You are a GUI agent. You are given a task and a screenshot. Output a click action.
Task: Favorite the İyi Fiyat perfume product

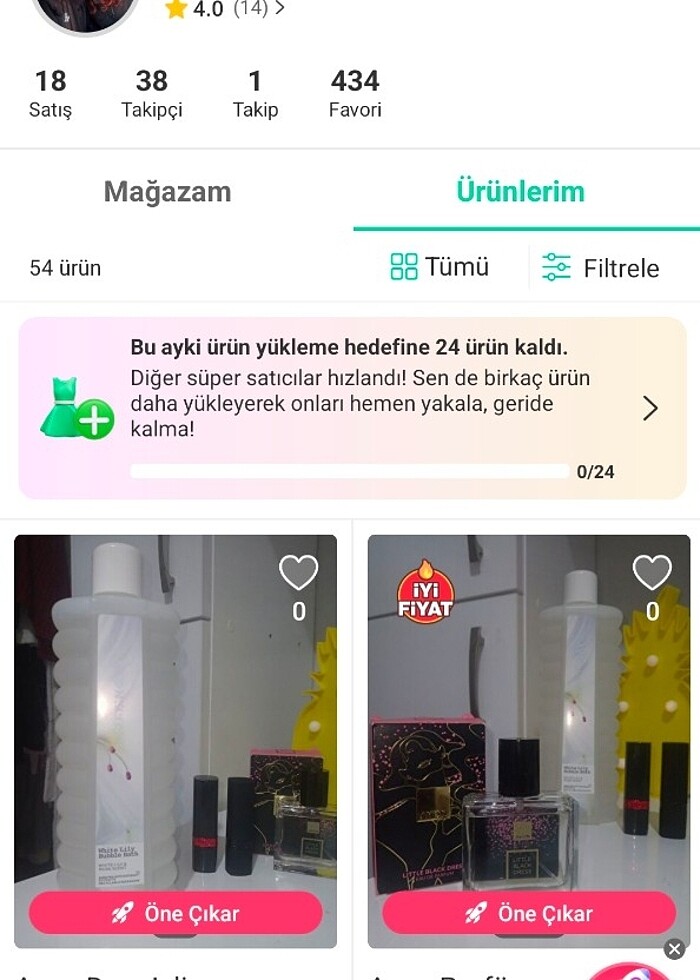pyautogui.click(x=652, y=574)
